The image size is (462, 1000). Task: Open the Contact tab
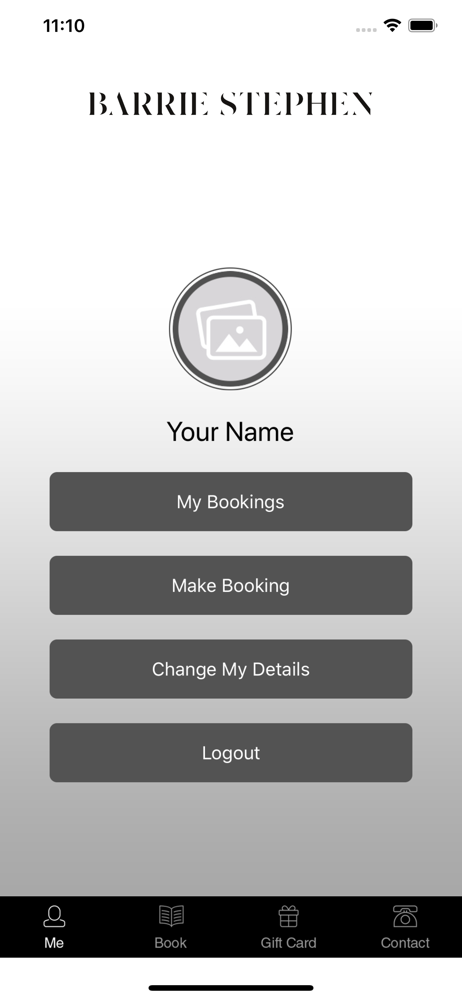pyautogui.click(x=405, y=927)
